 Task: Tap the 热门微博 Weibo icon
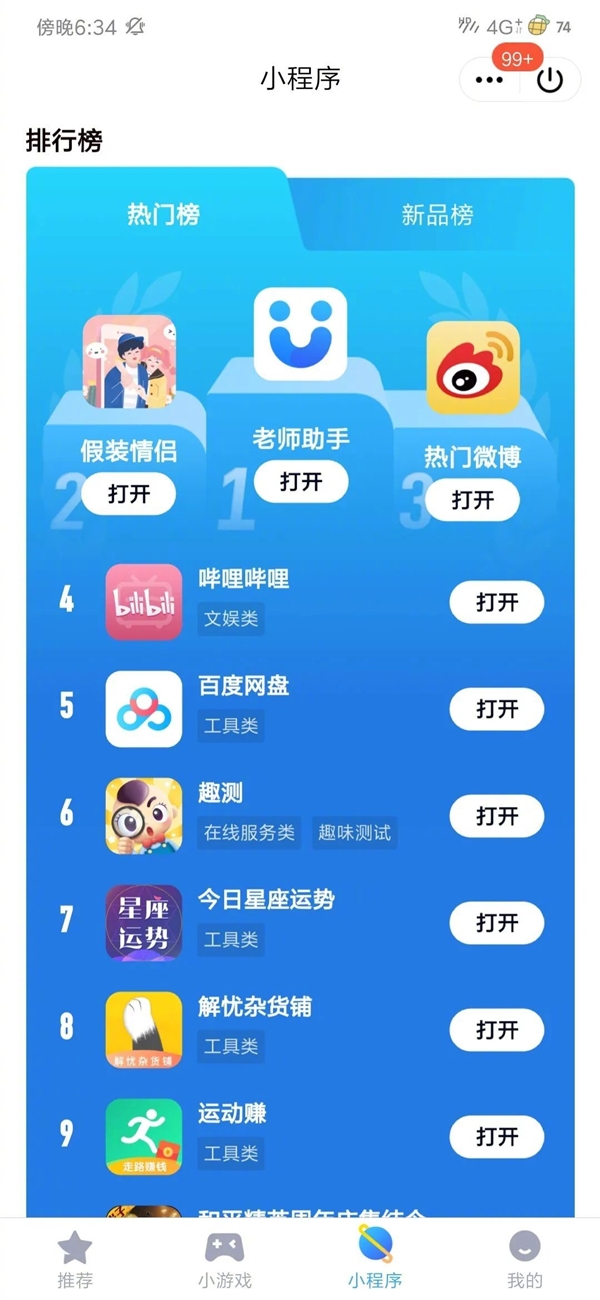pyautogui.click(x=473, y=367)
